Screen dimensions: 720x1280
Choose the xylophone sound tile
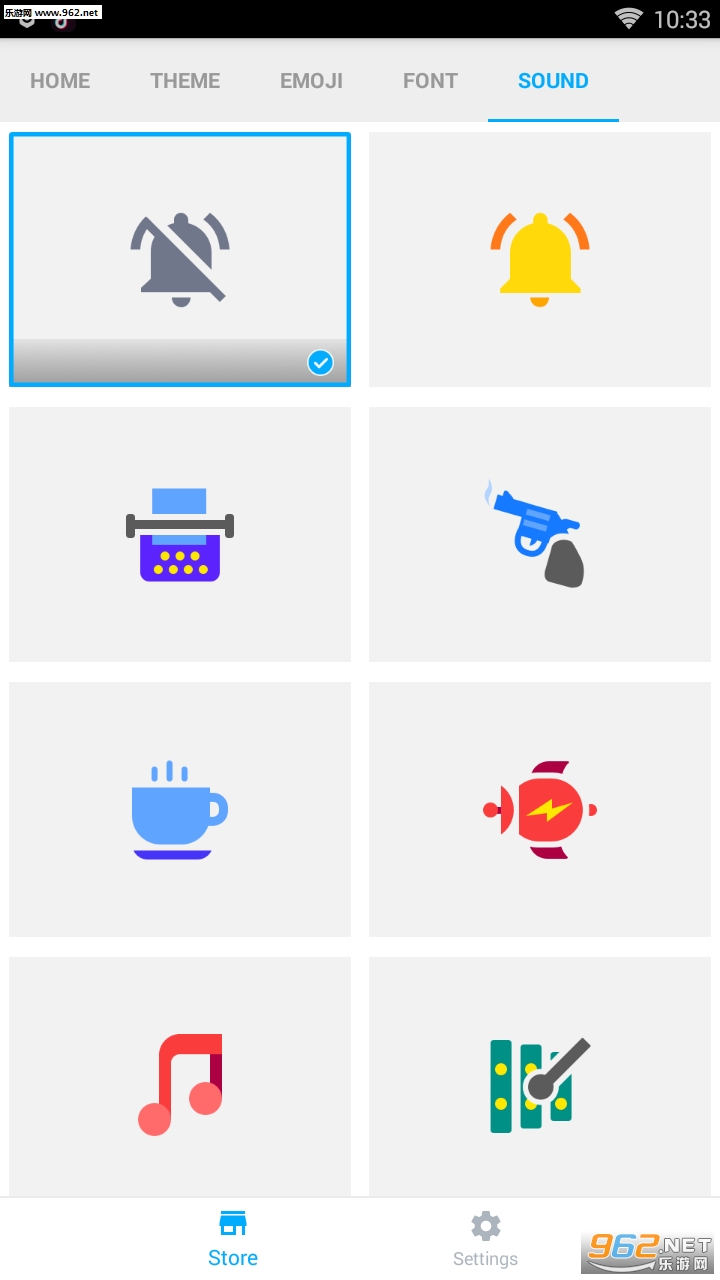pyautogui.click(x=540, y=1077)
